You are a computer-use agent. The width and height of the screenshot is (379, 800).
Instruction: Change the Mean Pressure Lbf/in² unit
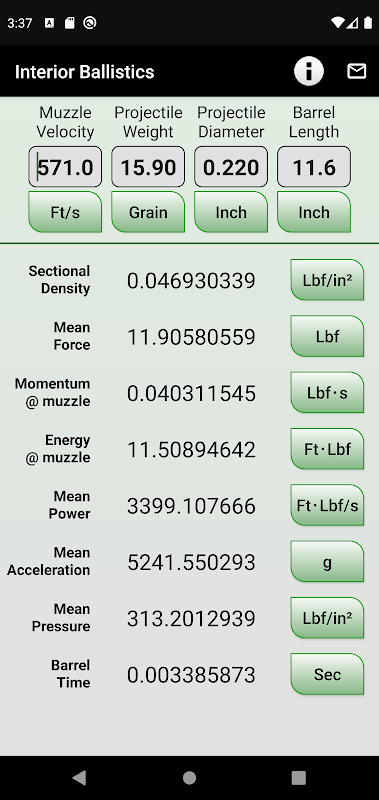(327, 618)
